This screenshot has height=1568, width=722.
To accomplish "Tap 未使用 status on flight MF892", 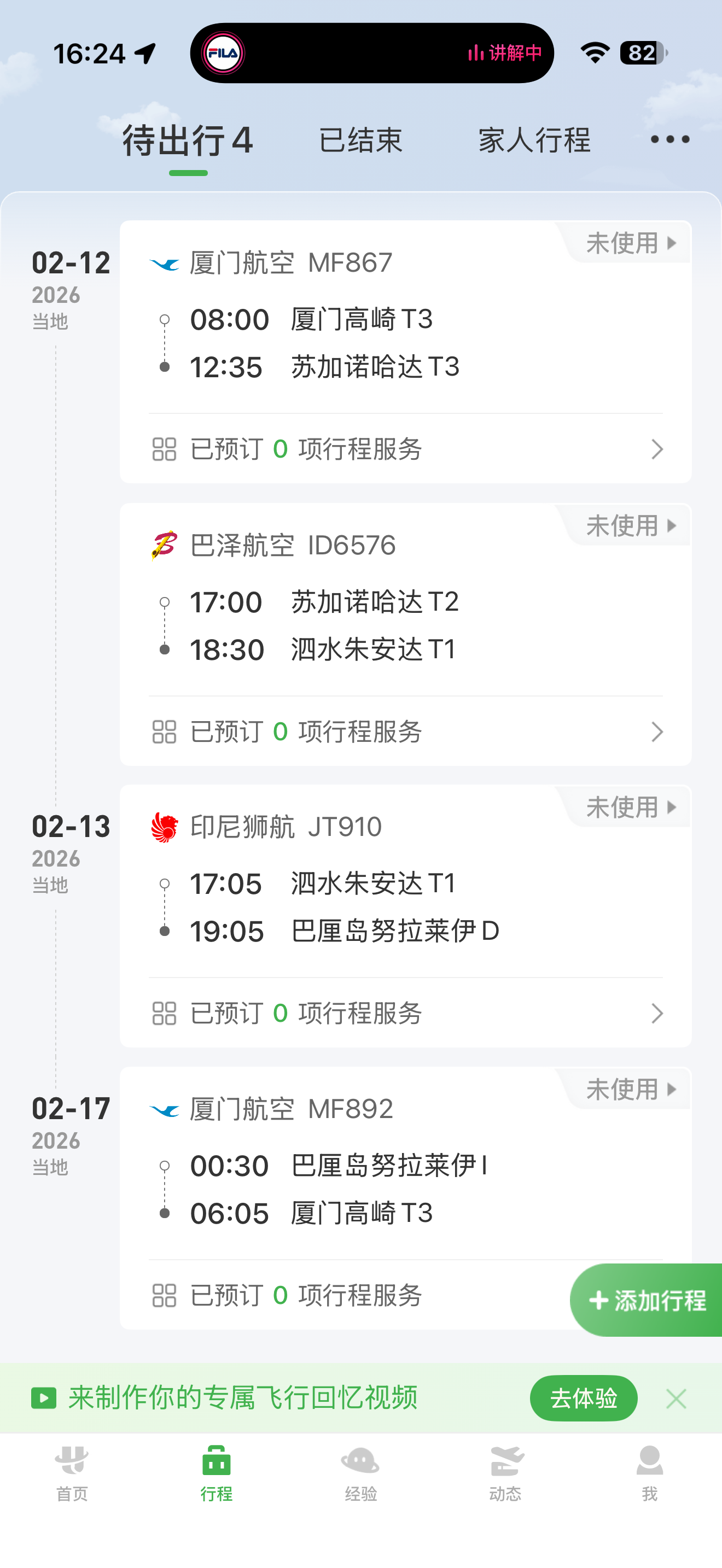I will [630, 1090].
